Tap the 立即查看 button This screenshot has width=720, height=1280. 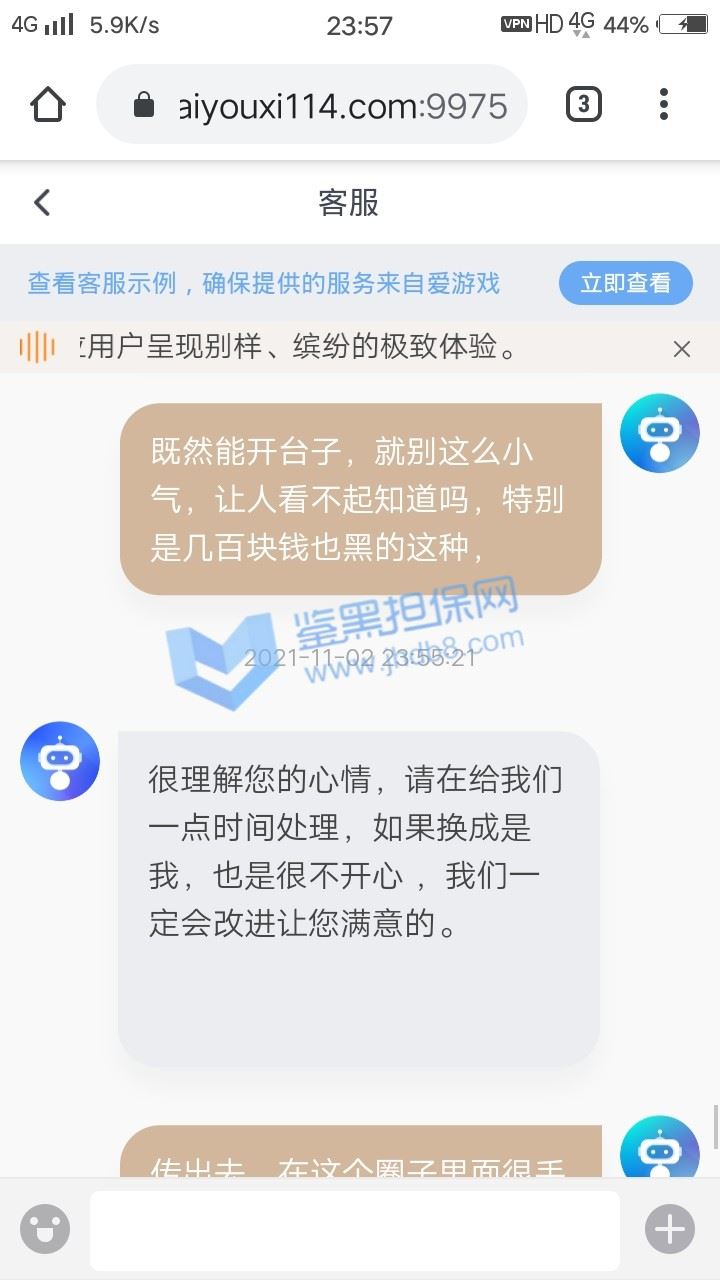tap(626, 283)
